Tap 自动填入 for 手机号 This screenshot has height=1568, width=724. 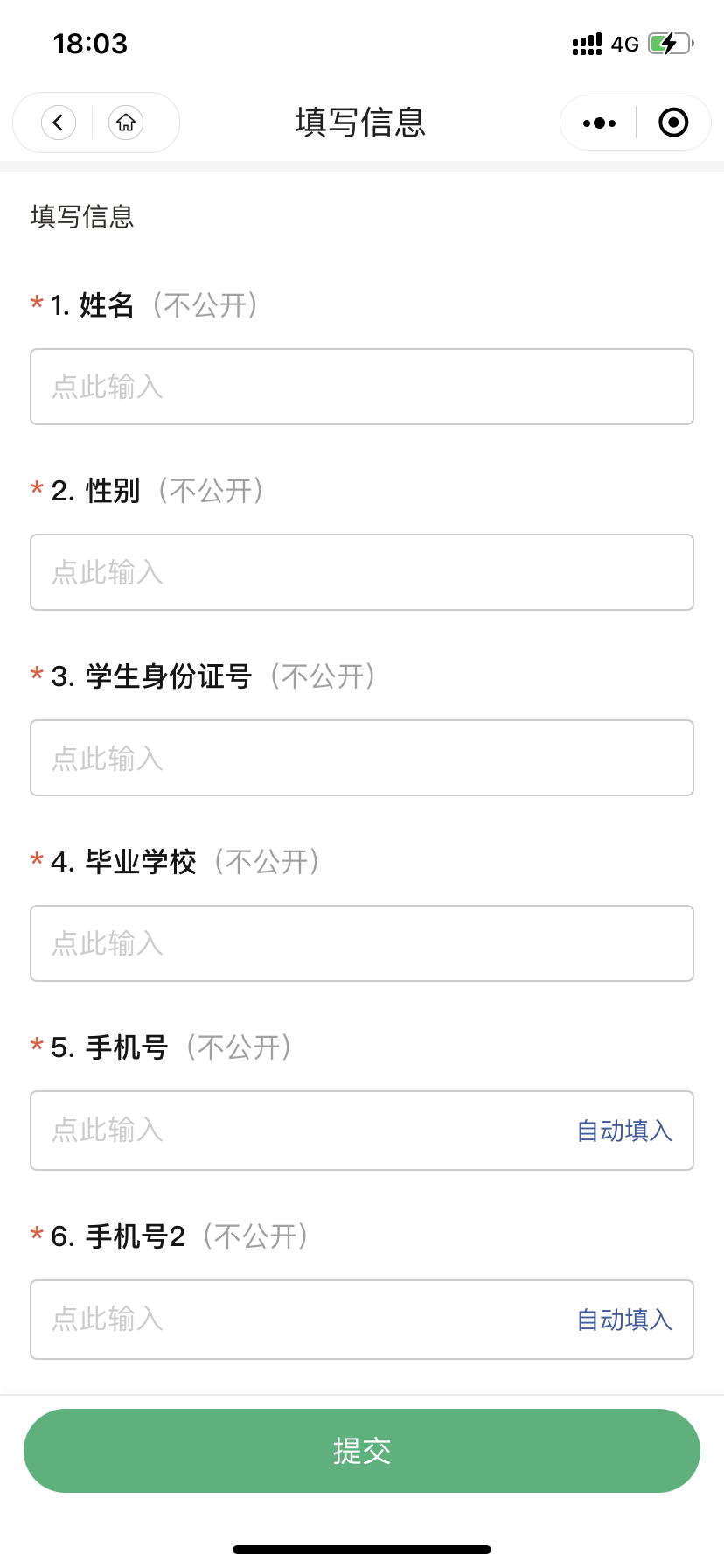[624, 1130]
